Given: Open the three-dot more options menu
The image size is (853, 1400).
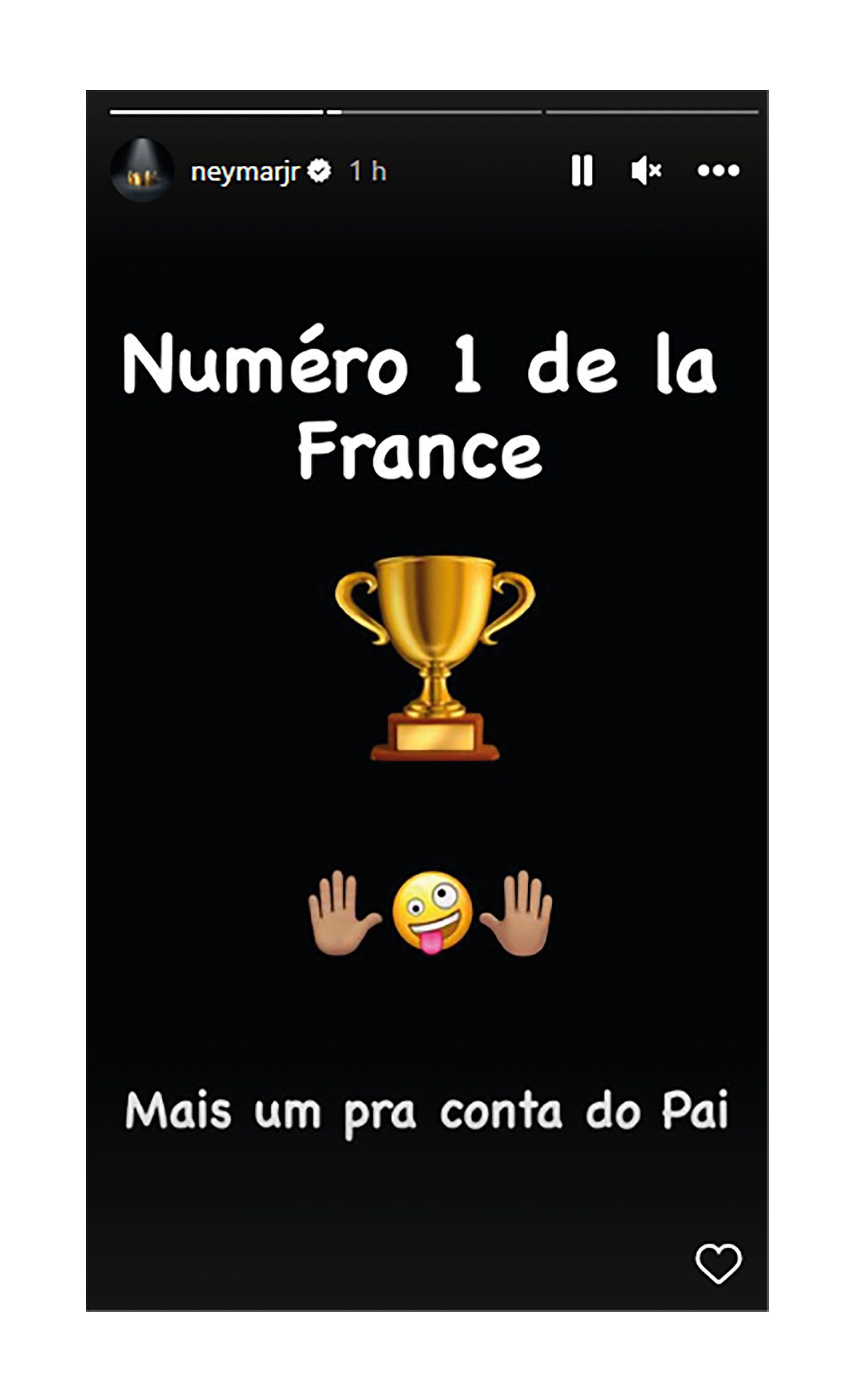Looking at the screenshot, I should coord(718,170).
